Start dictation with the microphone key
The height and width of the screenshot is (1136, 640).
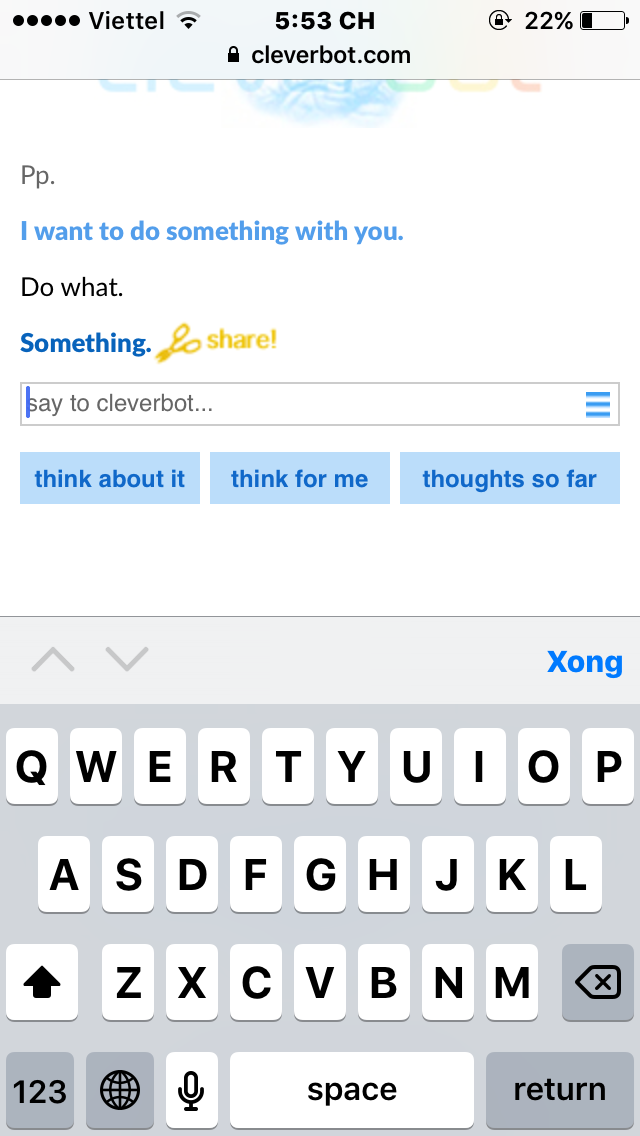click(x=192, y=1089)
